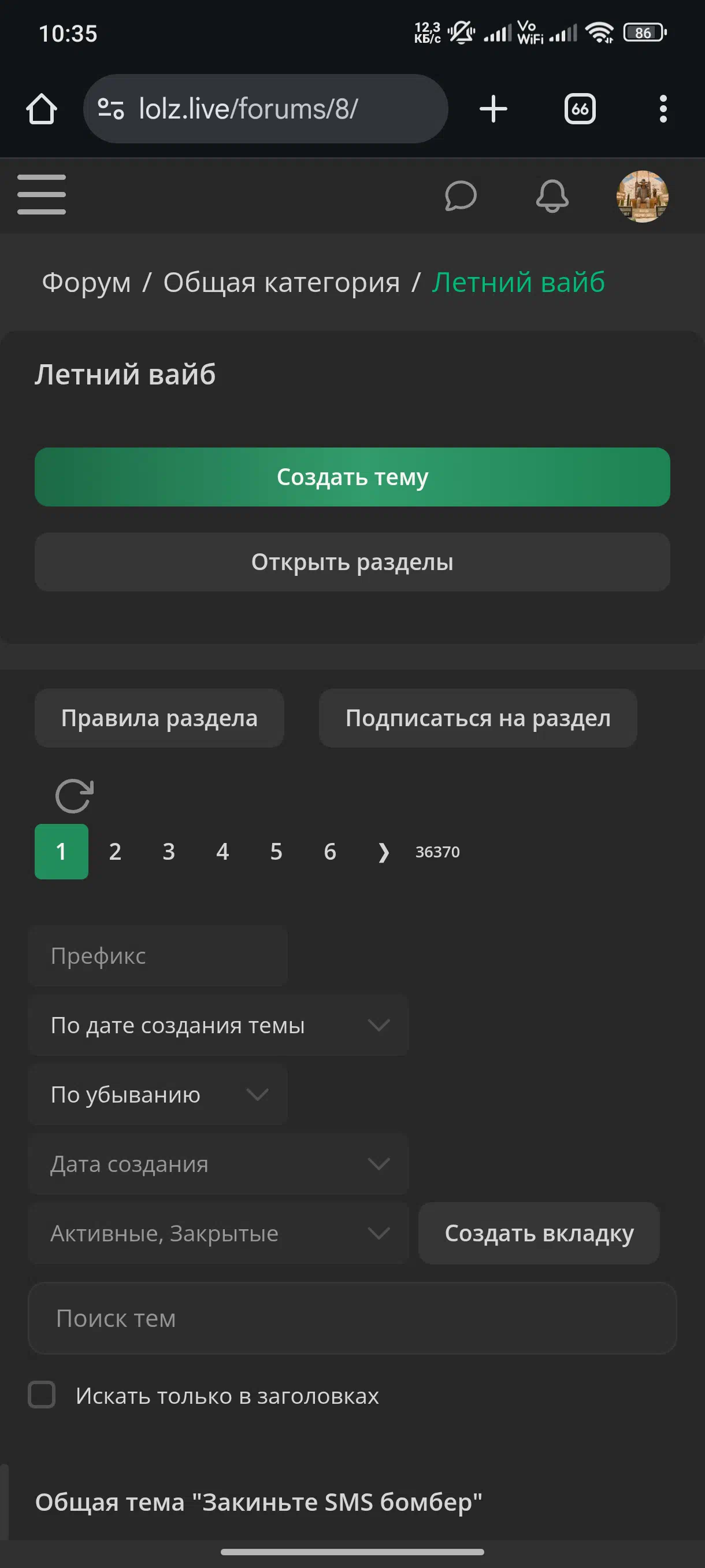The image size is (705, 1568).
Task: Tap Создать вкладку button
Action: (539, 1233)
